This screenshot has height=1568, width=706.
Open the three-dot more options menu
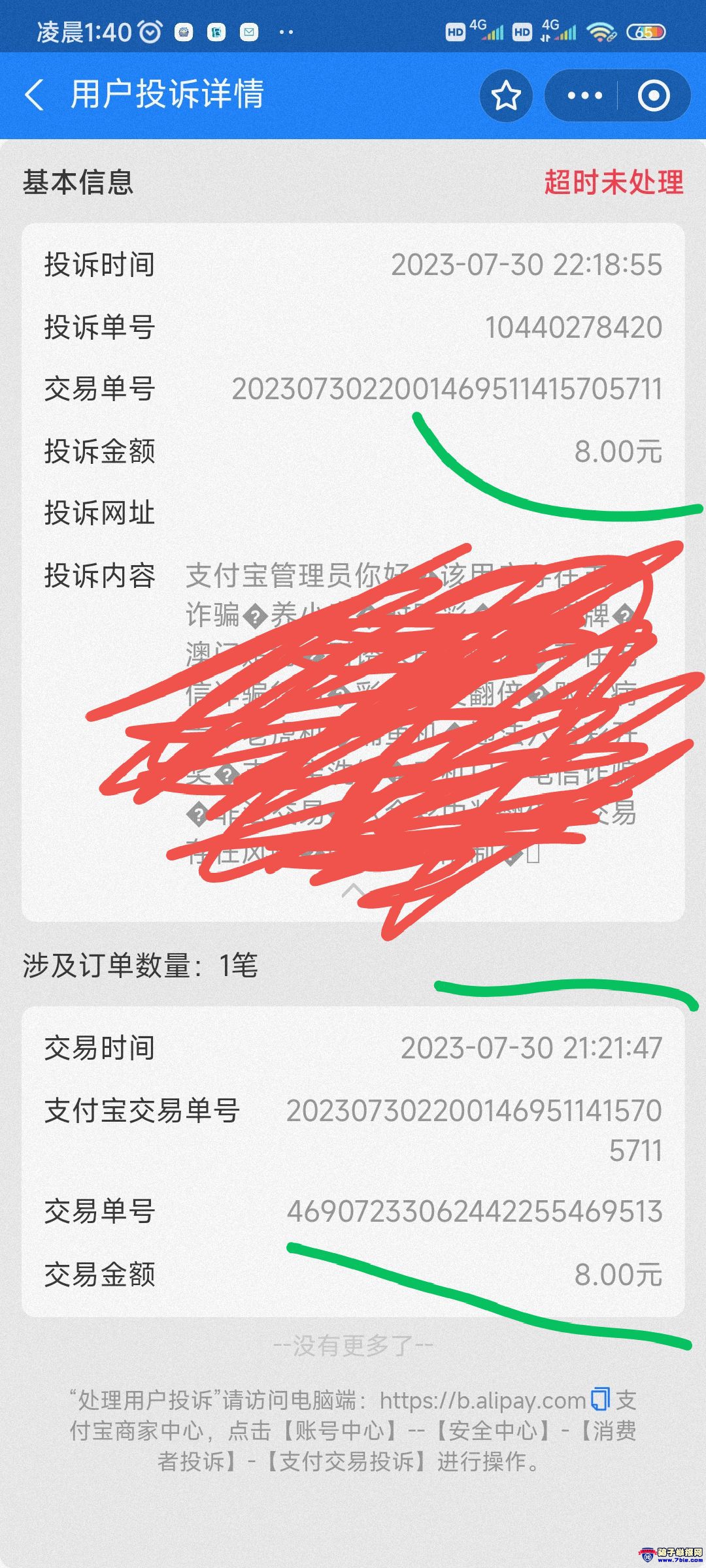[x=584, y=96]
